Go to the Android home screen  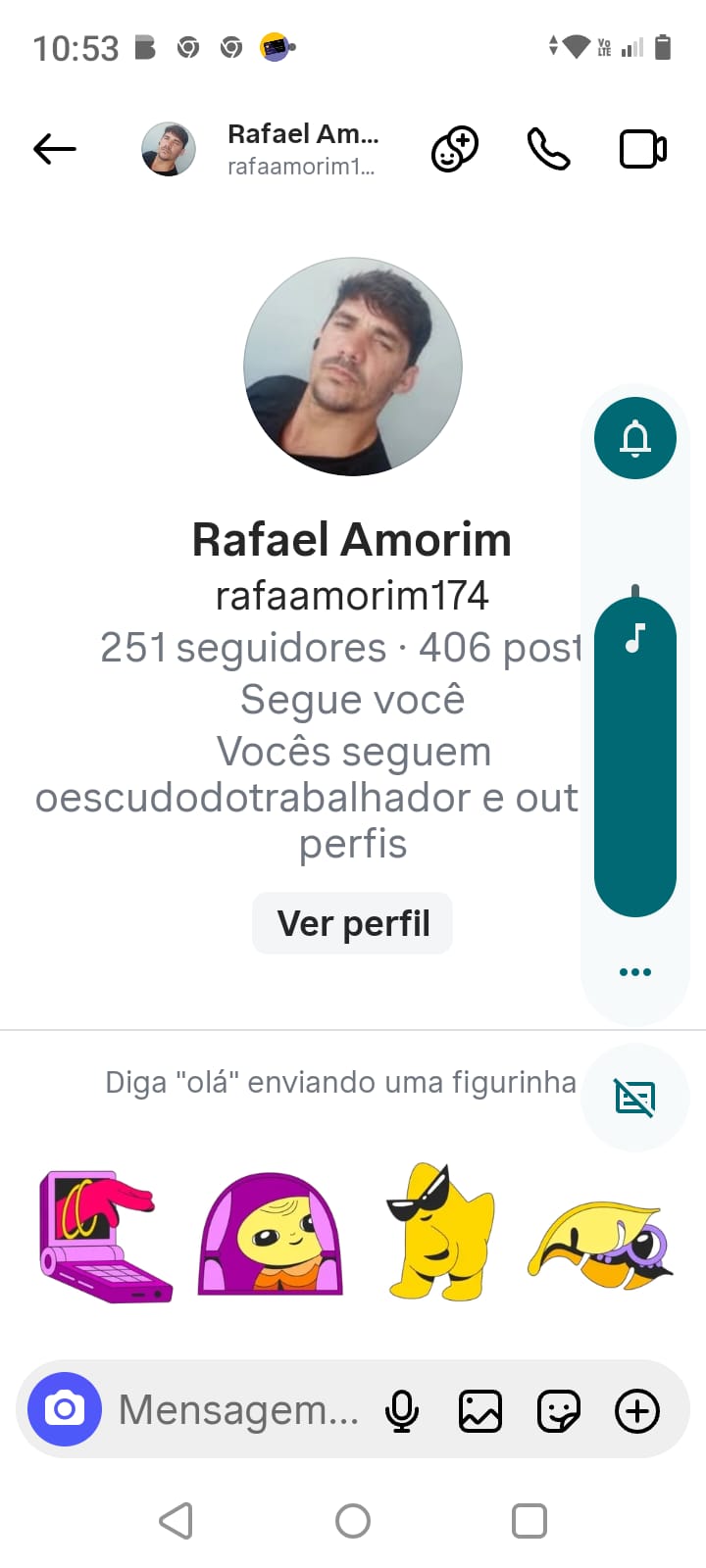pos(353,1521)
